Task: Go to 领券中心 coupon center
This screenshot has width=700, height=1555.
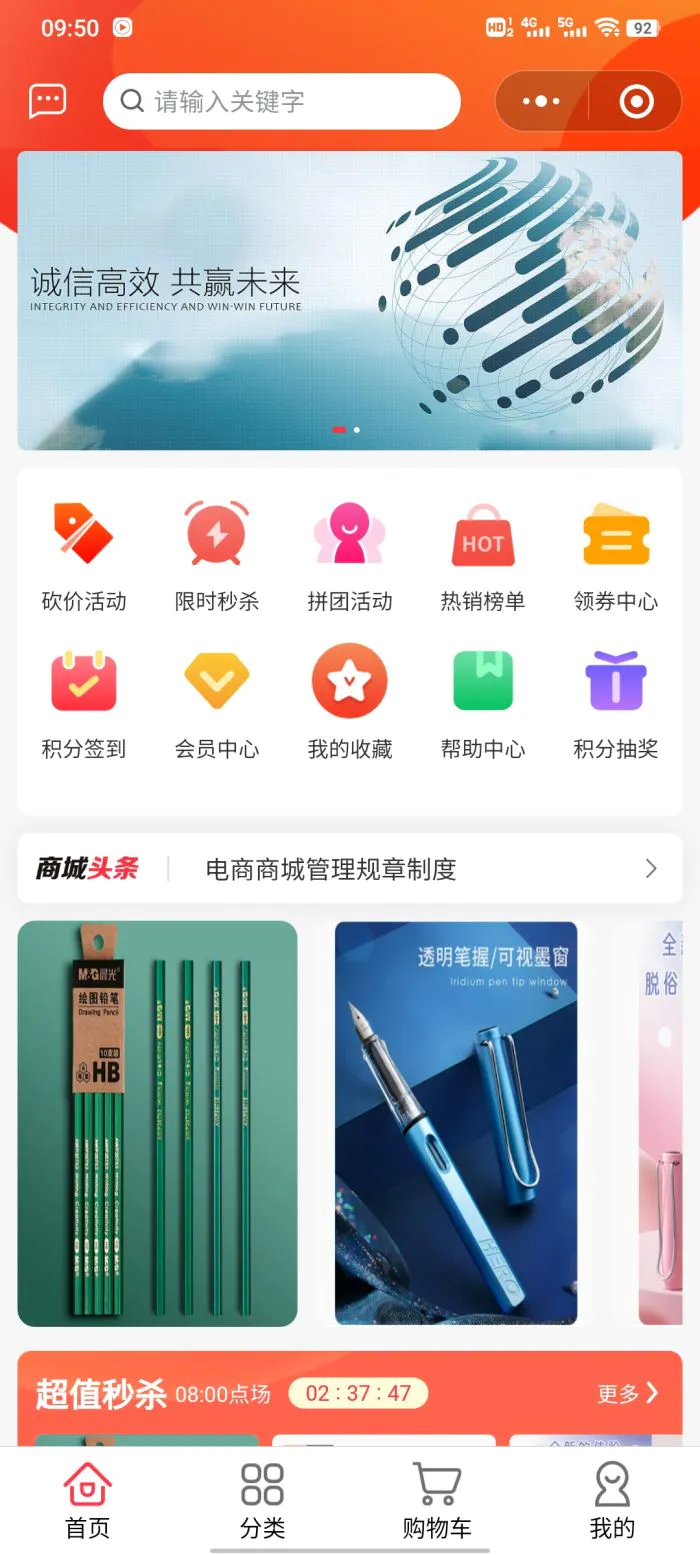Action: [x=616, y=556]
